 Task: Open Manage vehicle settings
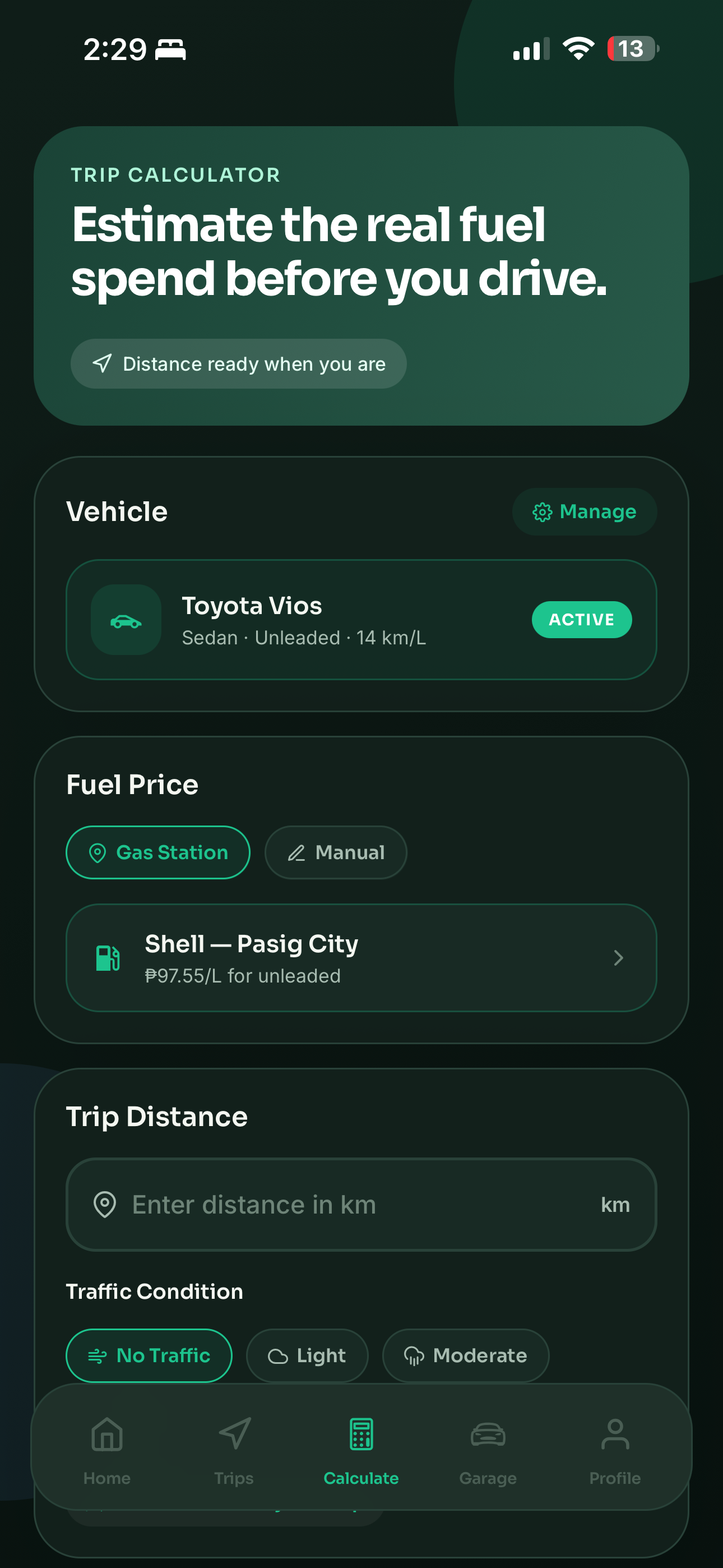(x=584, y=512)
